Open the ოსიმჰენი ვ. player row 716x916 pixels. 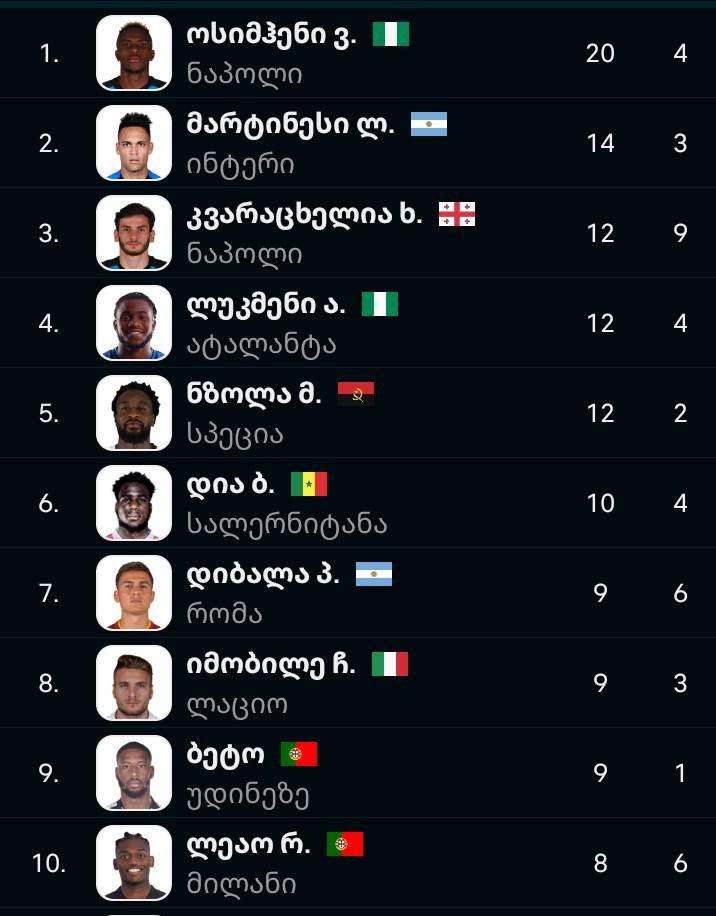[270, 53]
